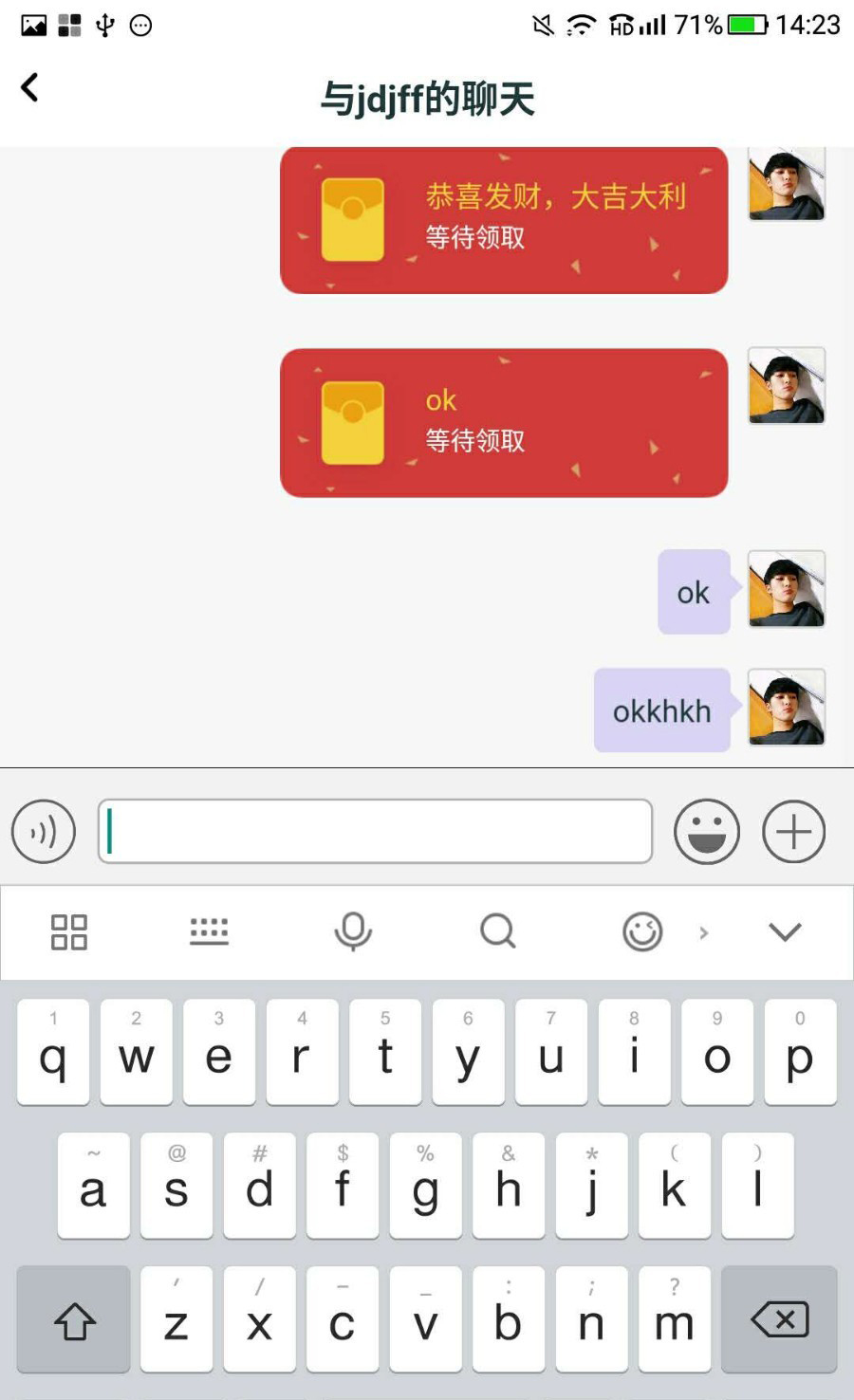Open the emoji picker beside the message field

point(706,832)
